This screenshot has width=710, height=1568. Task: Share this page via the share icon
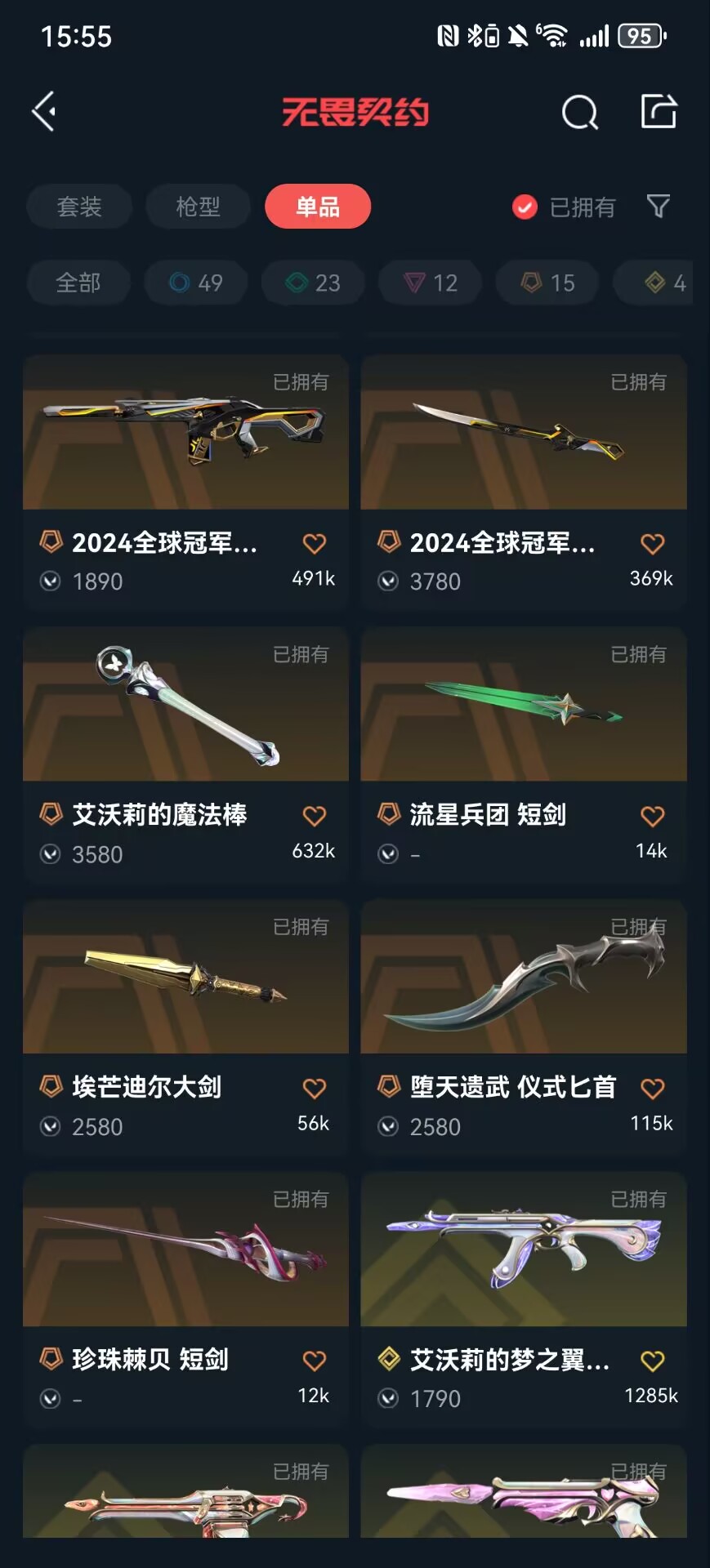(659, 111)
